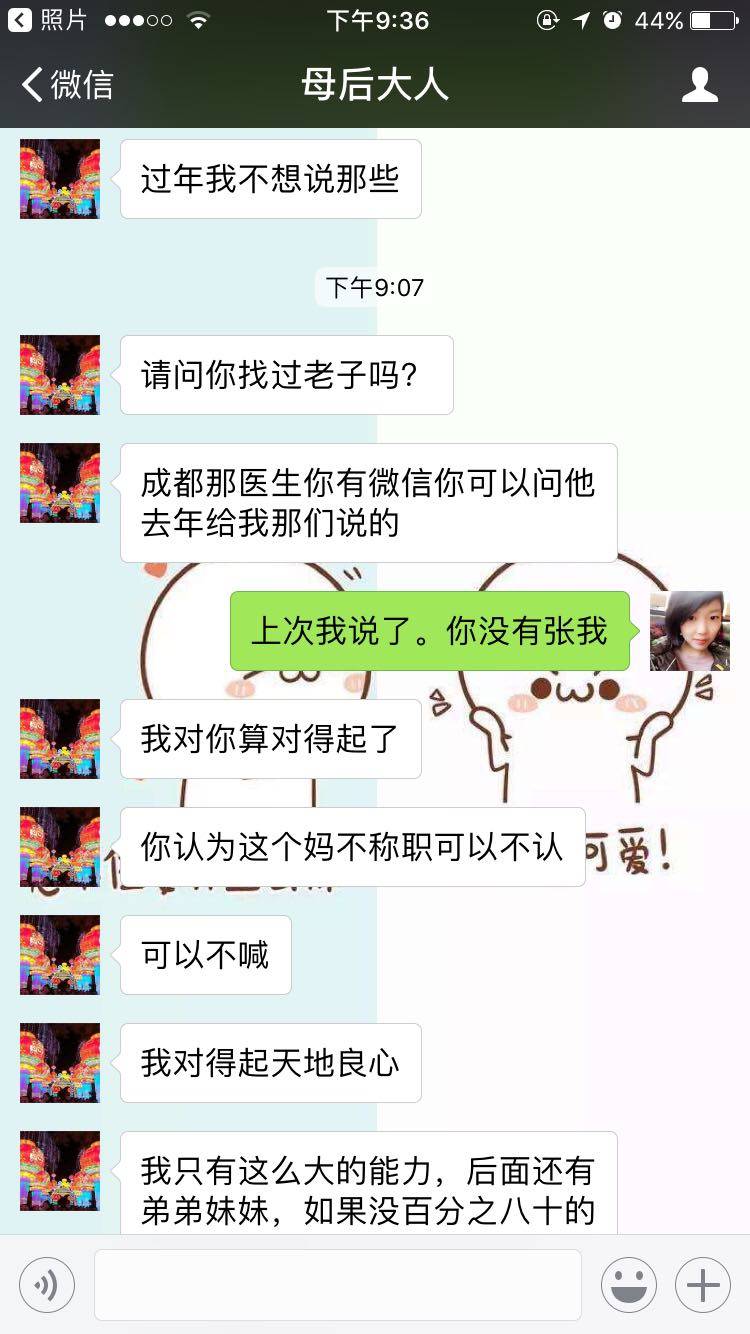Tap the message text field

pos(337,1284)
